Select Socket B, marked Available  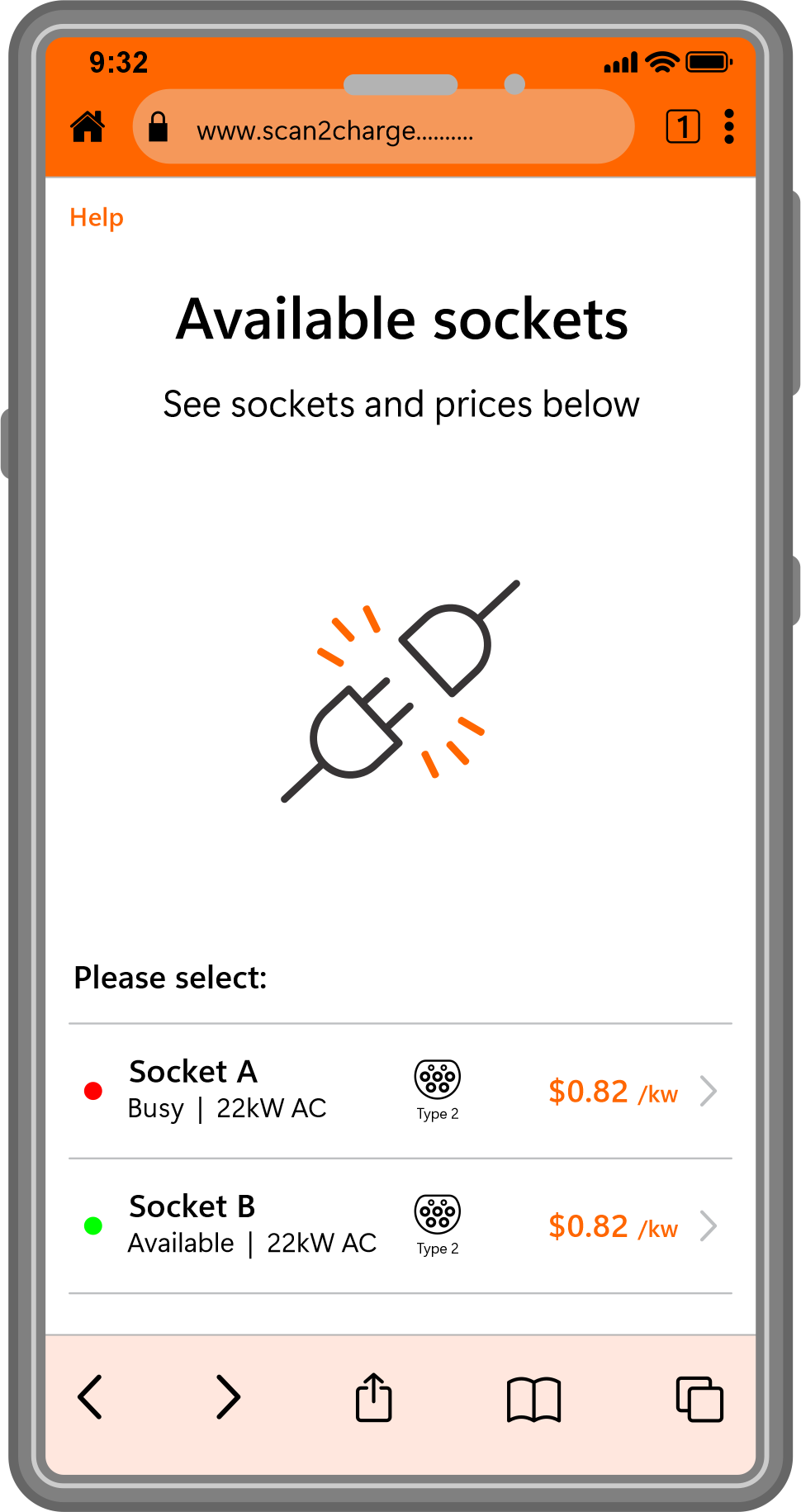pyautogui.click(x=400, y=1225)
